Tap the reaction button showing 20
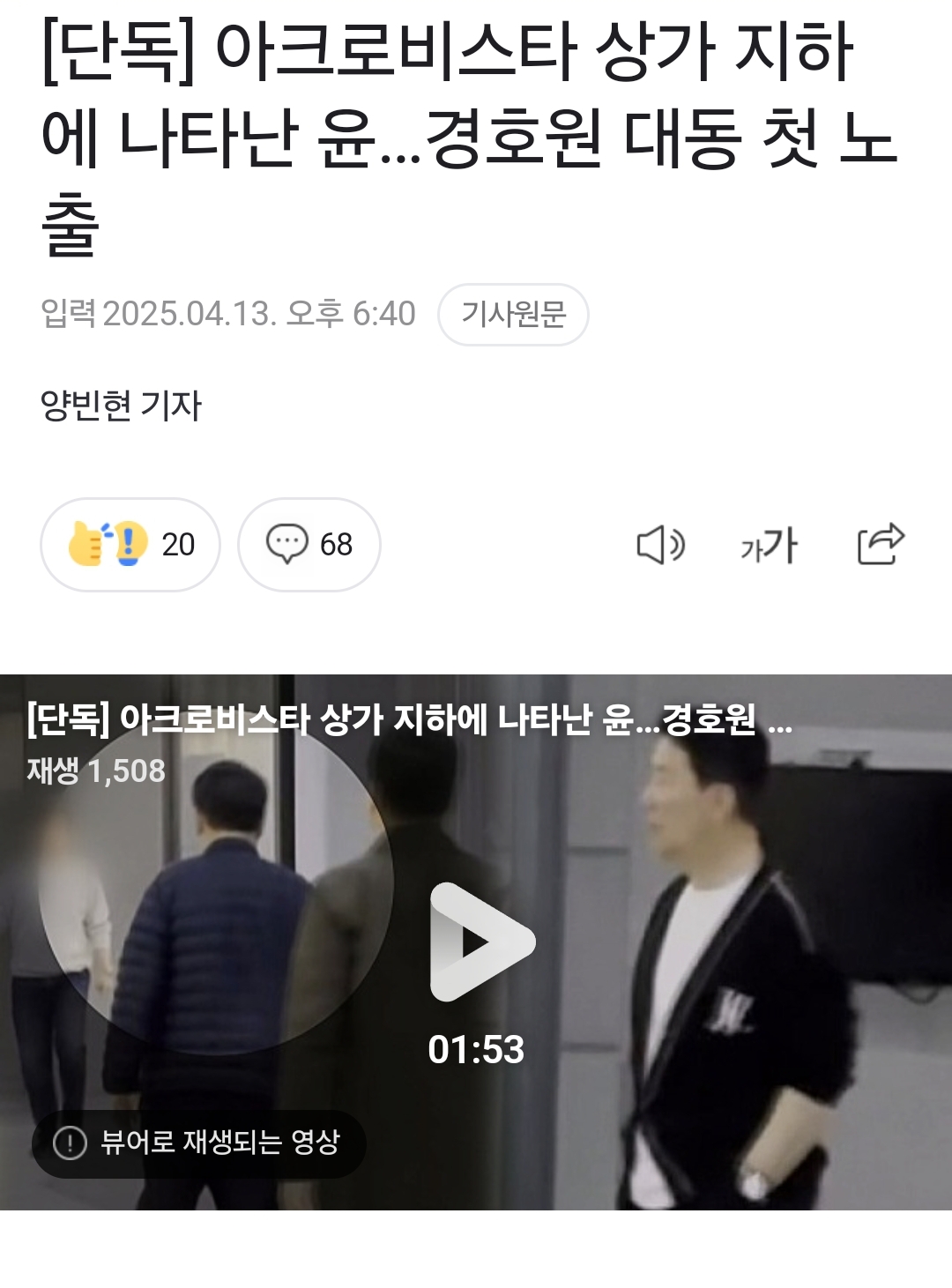This screenshot has height=1288, width=952. 130,545
